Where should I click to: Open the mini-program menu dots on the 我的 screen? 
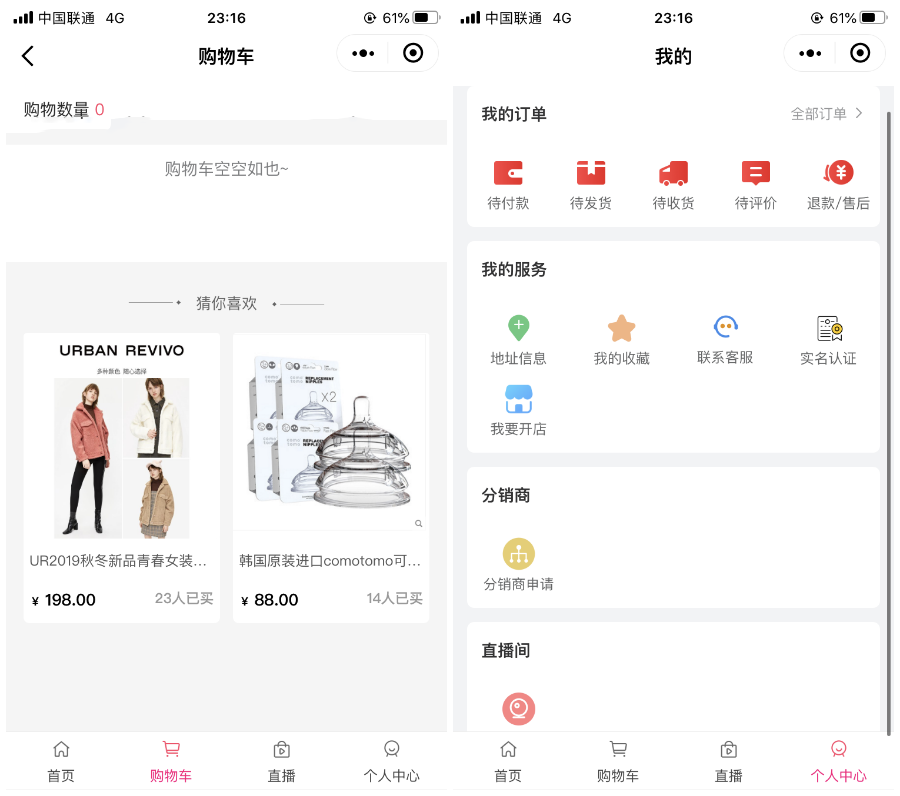coord(810,54)
